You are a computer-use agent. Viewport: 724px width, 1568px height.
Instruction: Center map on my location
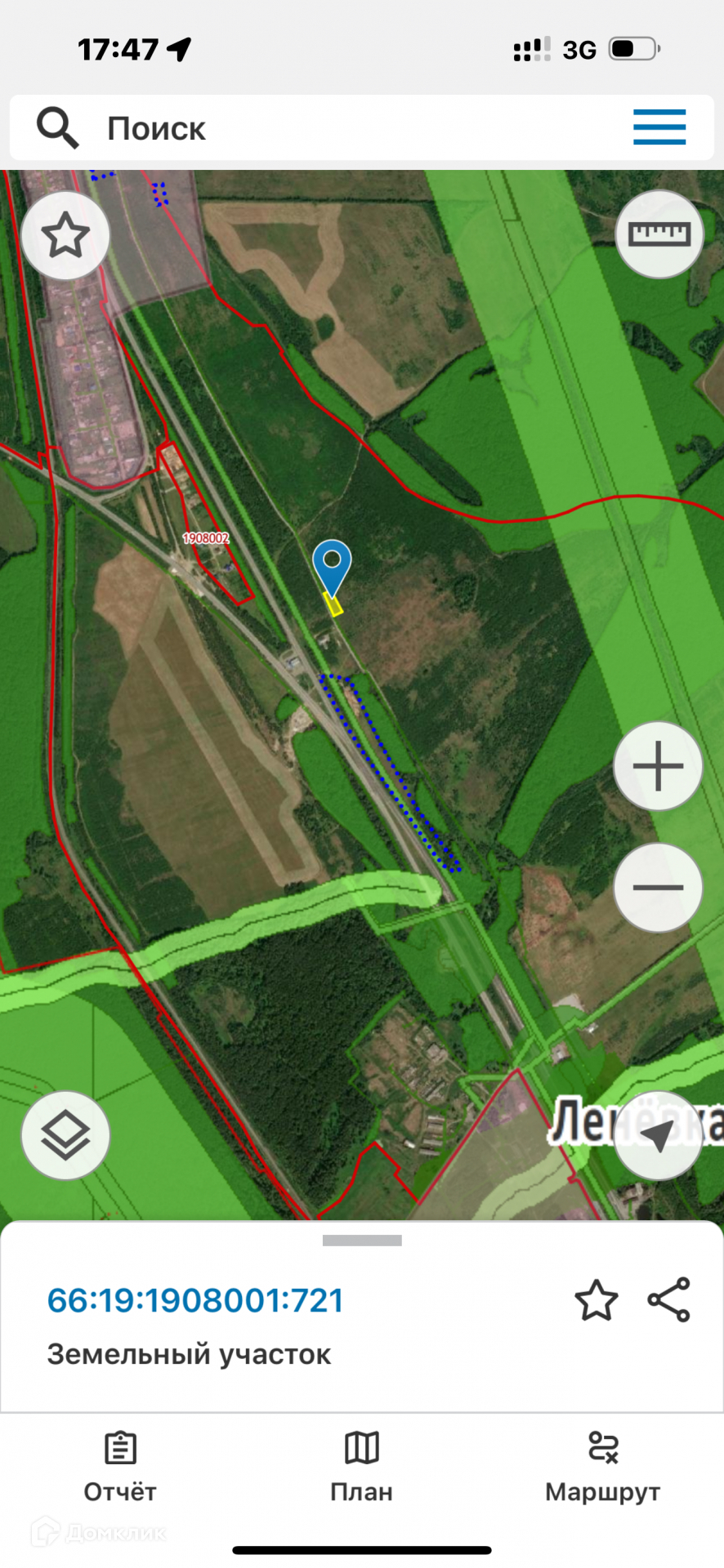tap(658, 1135)
